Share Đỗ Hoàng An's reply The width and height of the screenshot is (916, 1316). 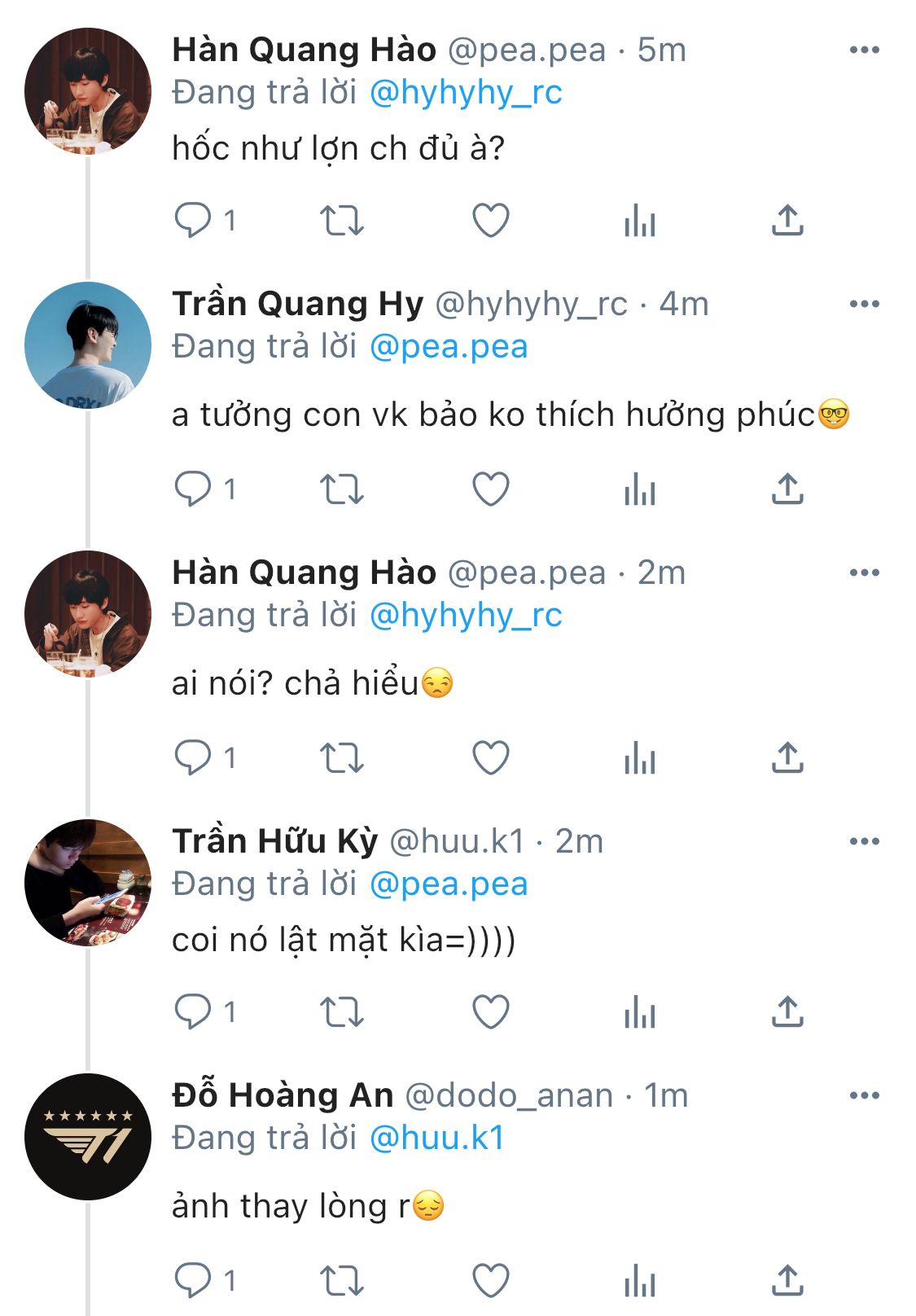(x=787, y=1281)
